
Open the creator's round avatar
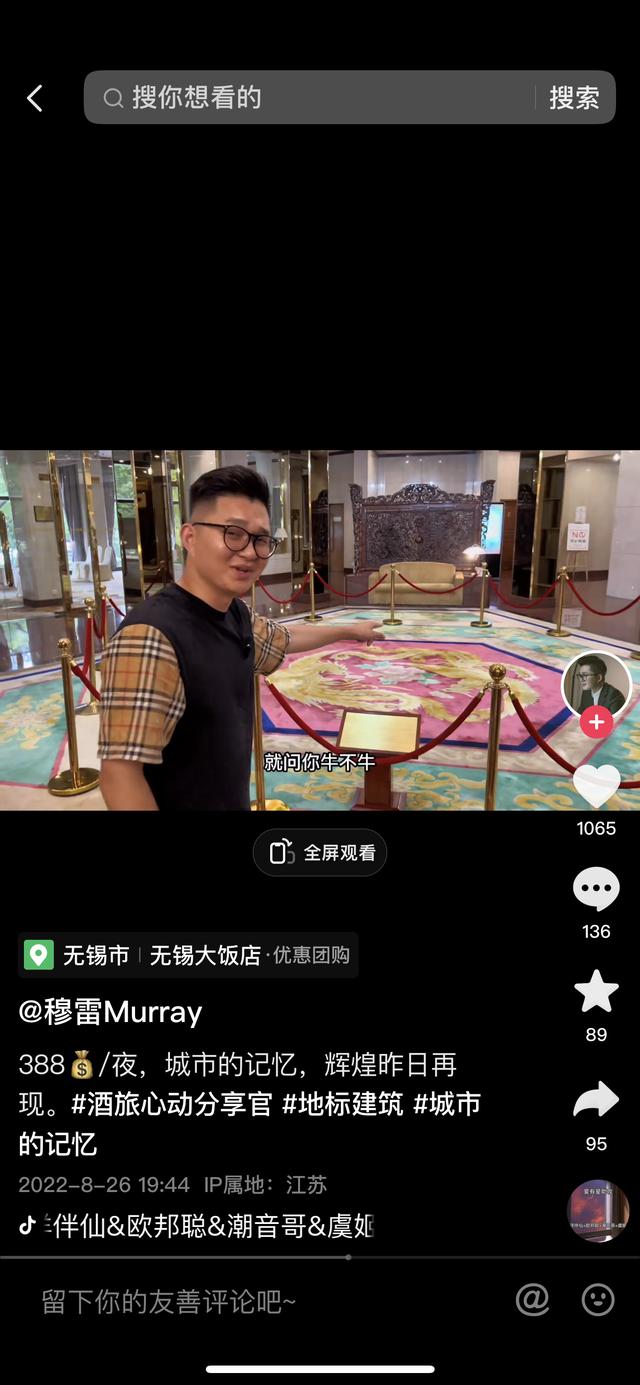(596, 683)
